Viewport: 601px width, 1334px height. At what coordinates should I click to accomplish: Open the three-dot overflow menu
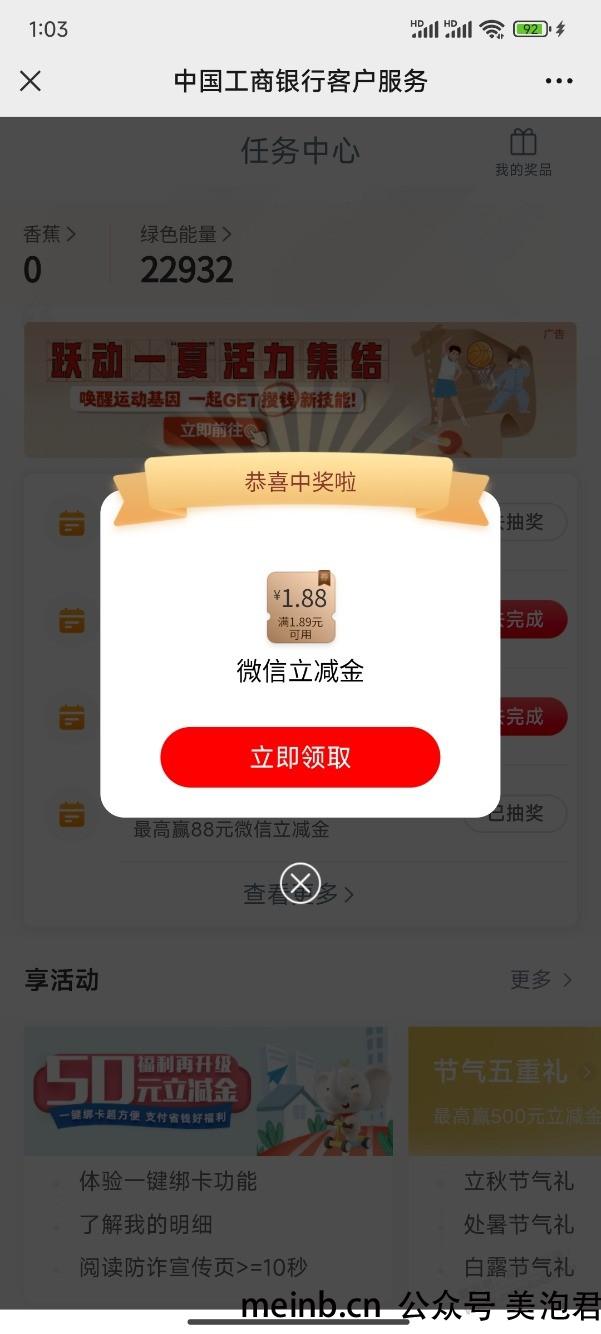tap(559, 81)
